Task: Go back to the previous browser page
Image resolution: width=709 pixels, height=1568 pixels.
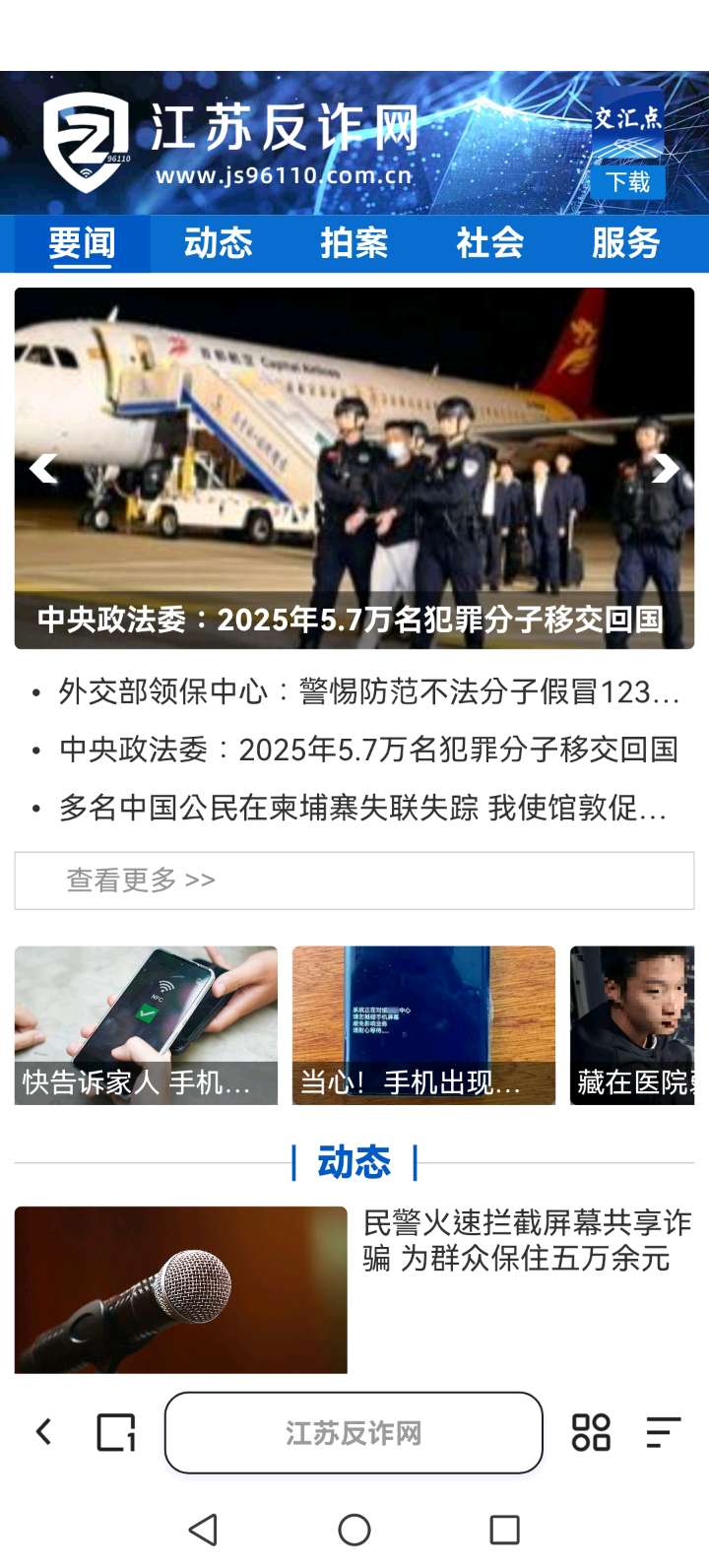Action: (43, 1432)
